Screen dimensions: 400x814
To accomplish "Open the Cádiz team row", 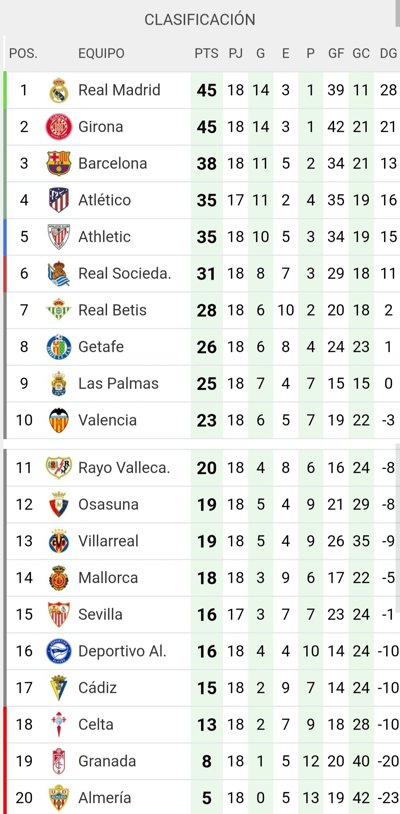I will click(201, 688).
